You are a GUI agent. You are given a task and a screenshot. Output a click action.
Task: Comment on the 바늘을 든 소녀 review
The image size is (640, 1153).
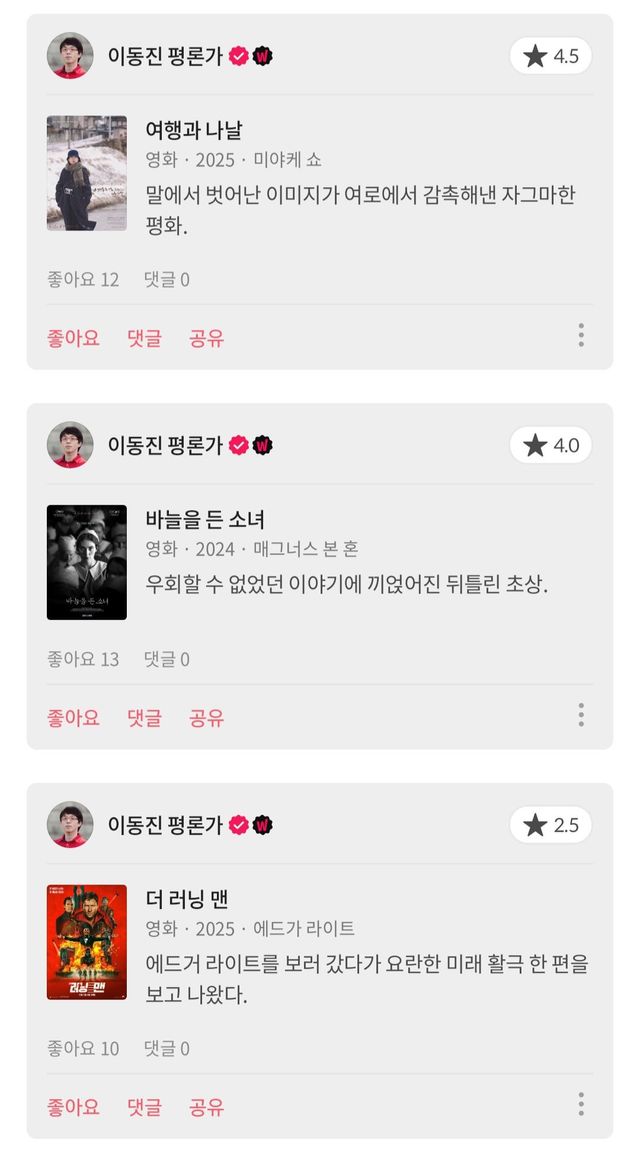144,717
